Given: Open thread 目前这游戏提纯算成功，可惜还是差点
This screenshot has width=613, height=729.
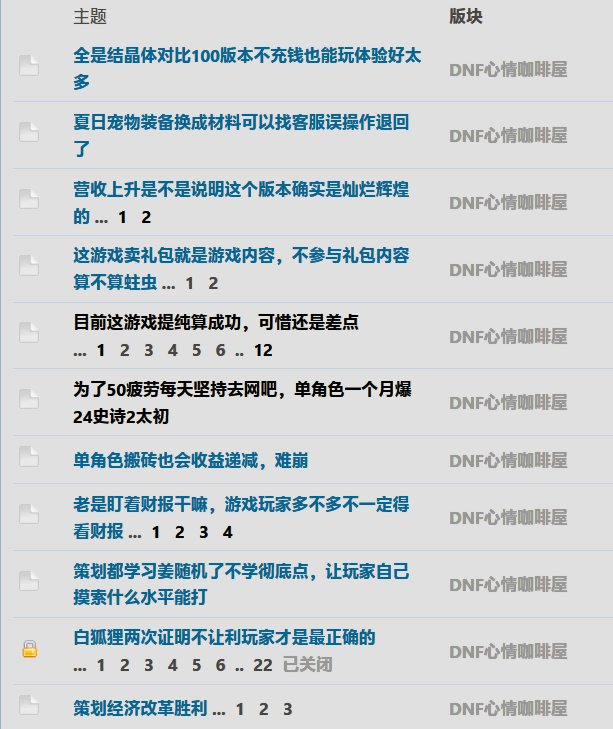Looking at the screenshot, I should pyautogui.click(x=216, y=322).
